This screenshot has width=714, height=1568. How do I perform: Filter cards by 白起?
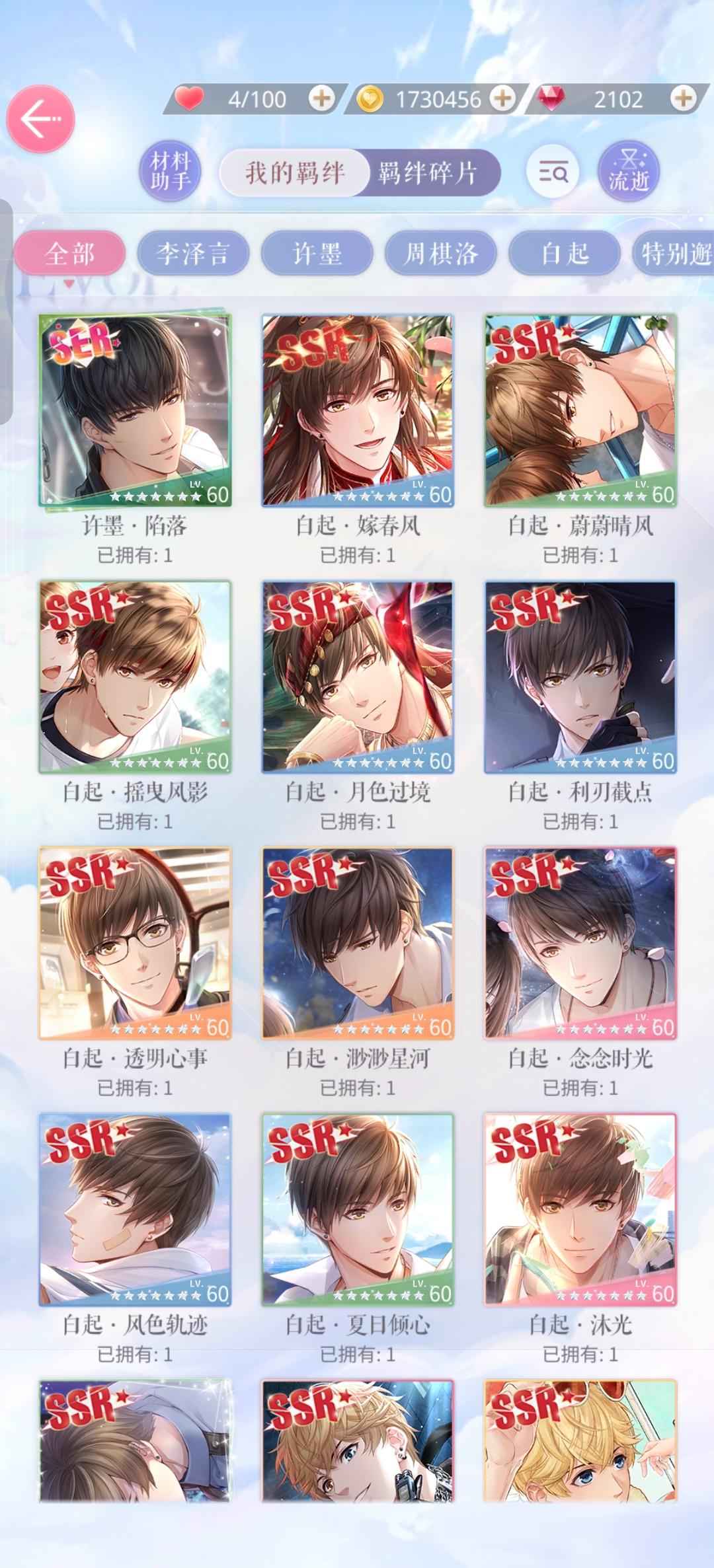[565, 254]
